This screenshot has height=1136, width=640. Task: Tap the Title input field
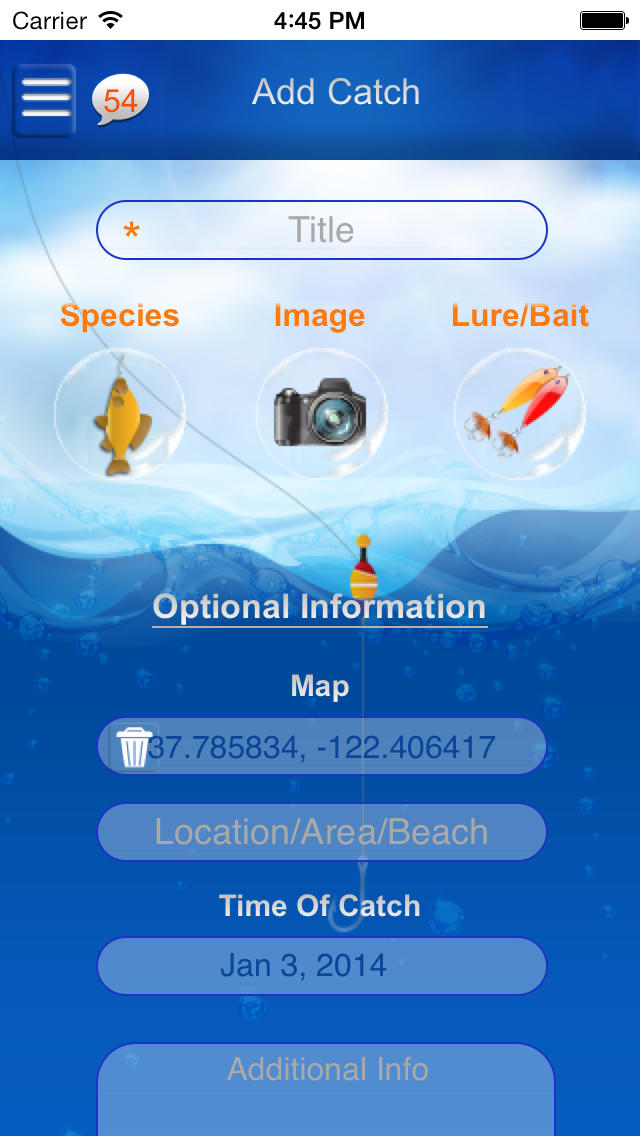coord(322,230)
